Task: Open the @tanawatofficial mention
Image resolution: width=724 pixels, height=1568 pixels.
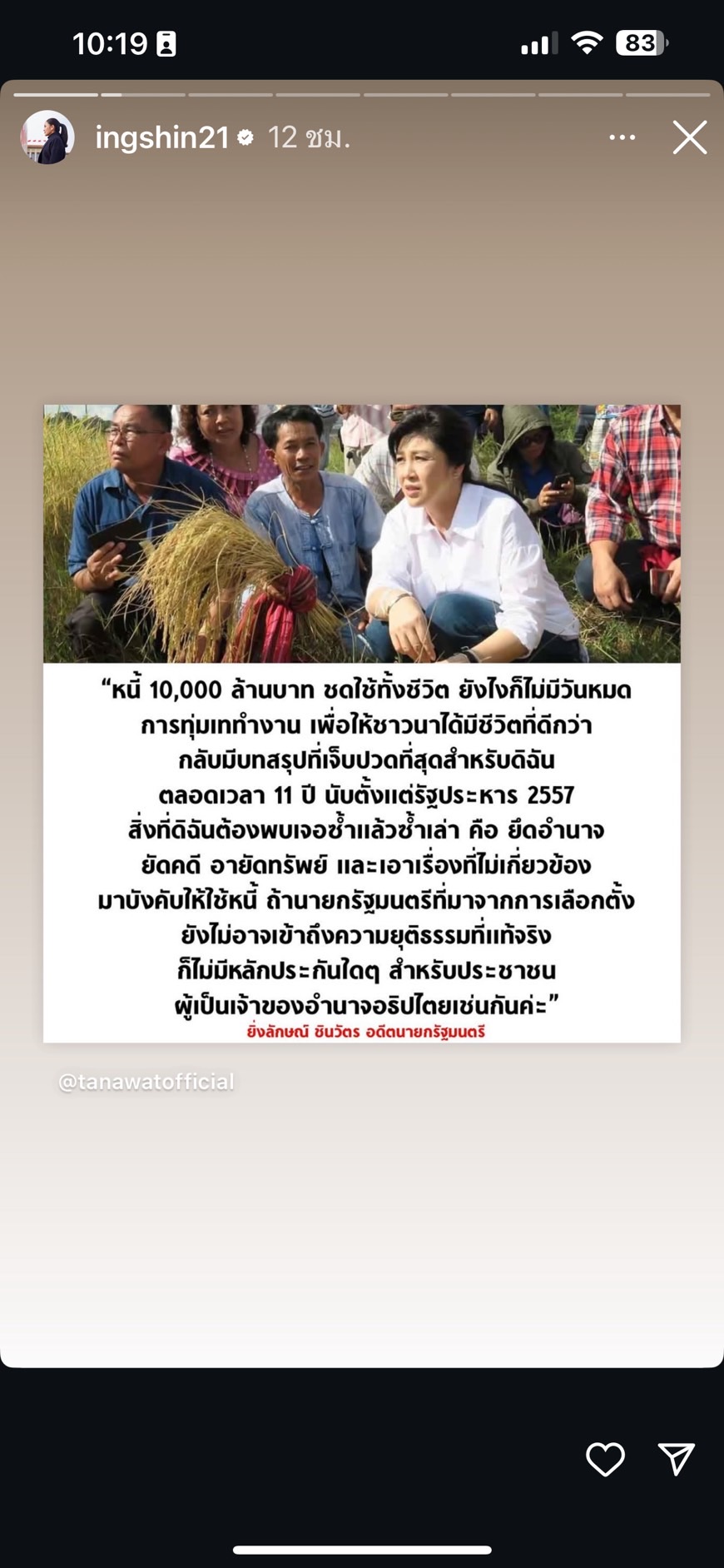Action: point(146,1082)
